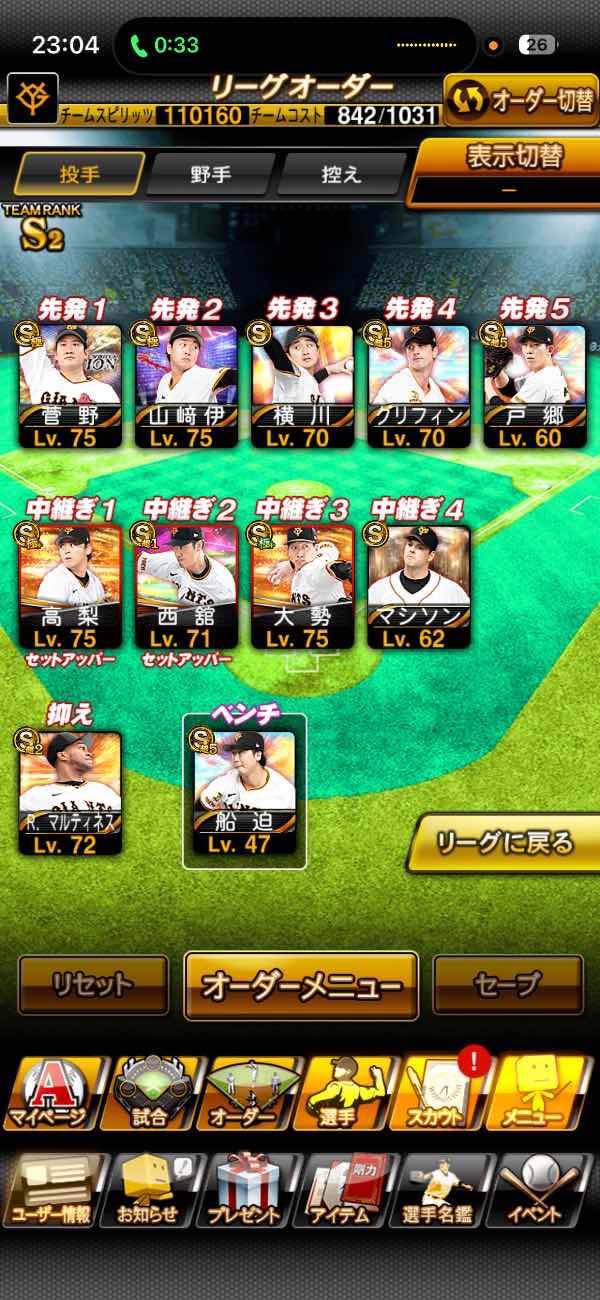Select the 投手 tab
Screen dimensions: 600x1300
click(x=78, y=174)
